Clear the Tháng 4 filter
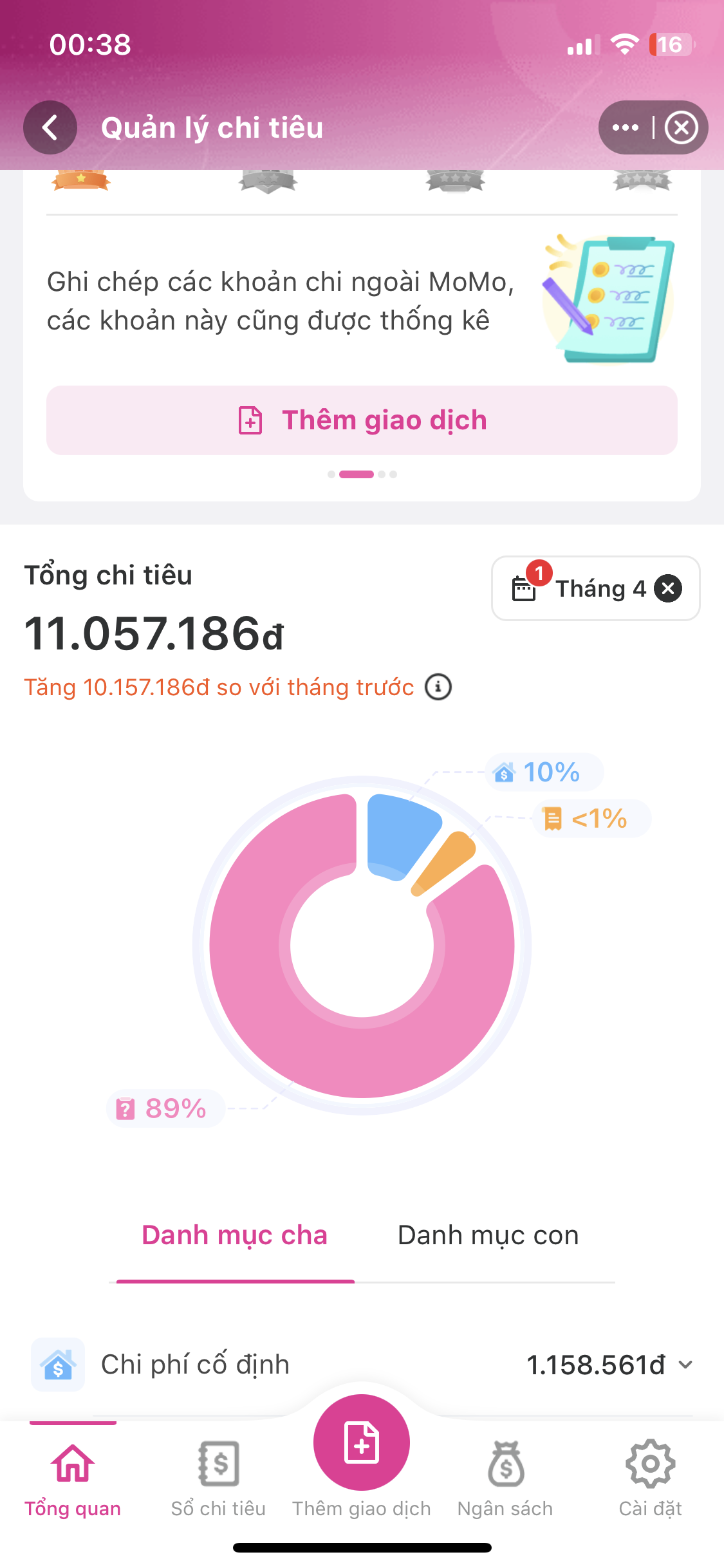This screenshot has height=1568, width=724. click(668, 588)
